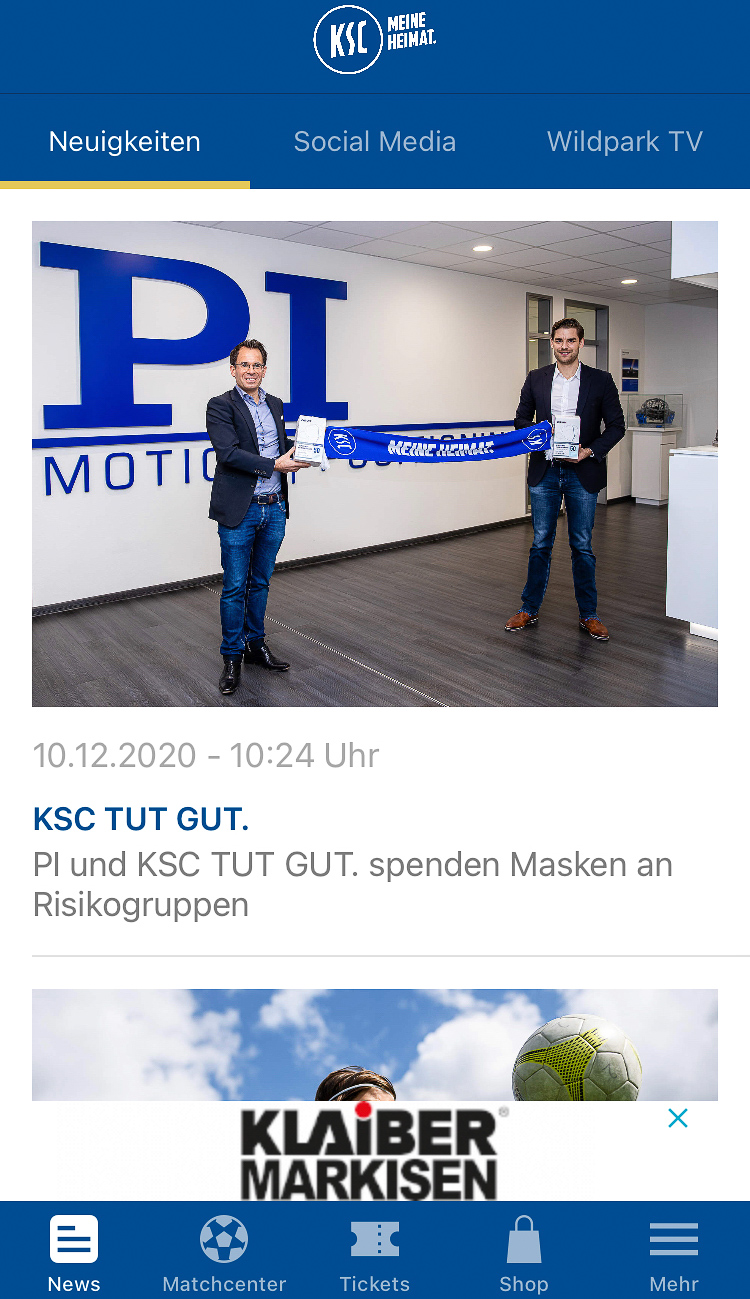
Task: Switch to the Social Media tab
Action: 374,142
